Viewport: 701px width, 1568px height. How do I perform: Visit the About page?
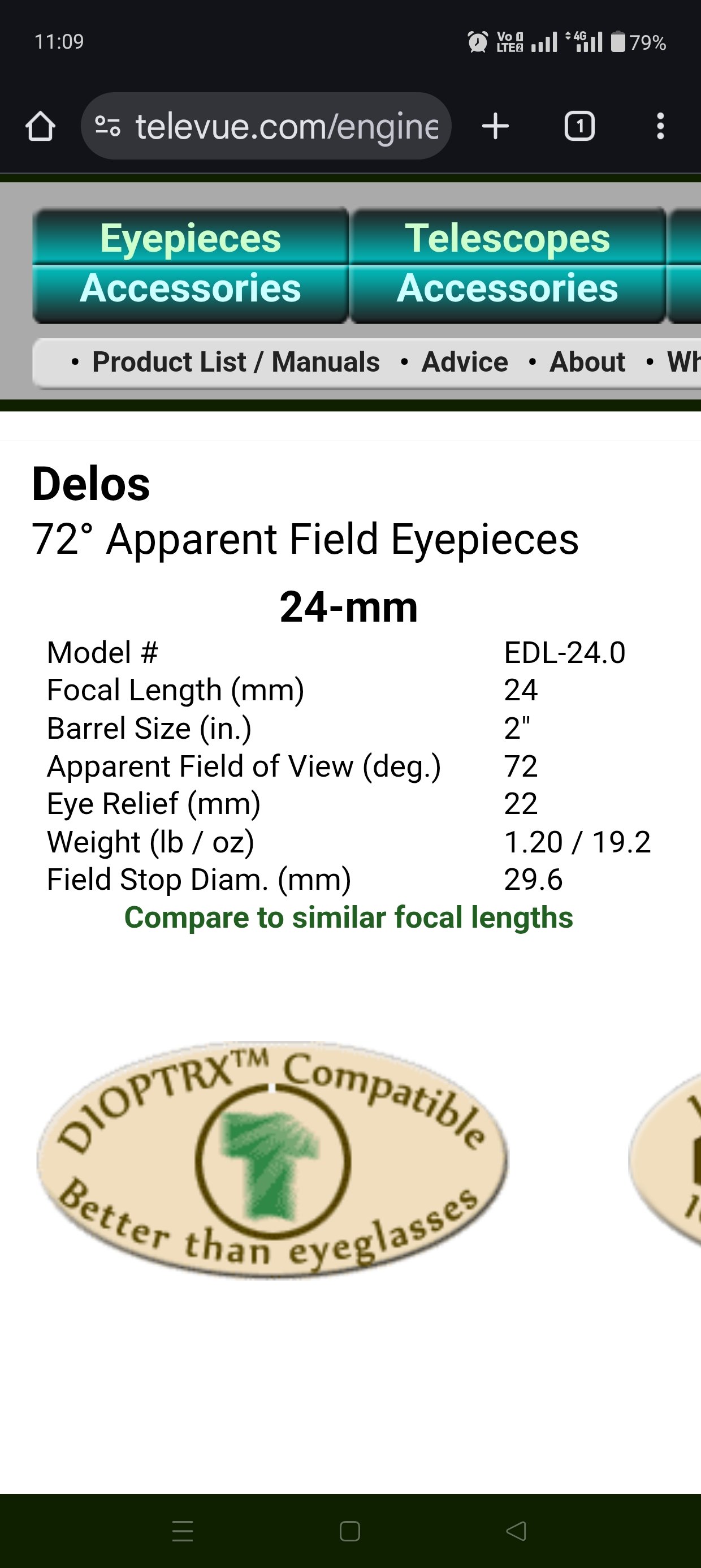pyautogui.click(x=587, y=362)
